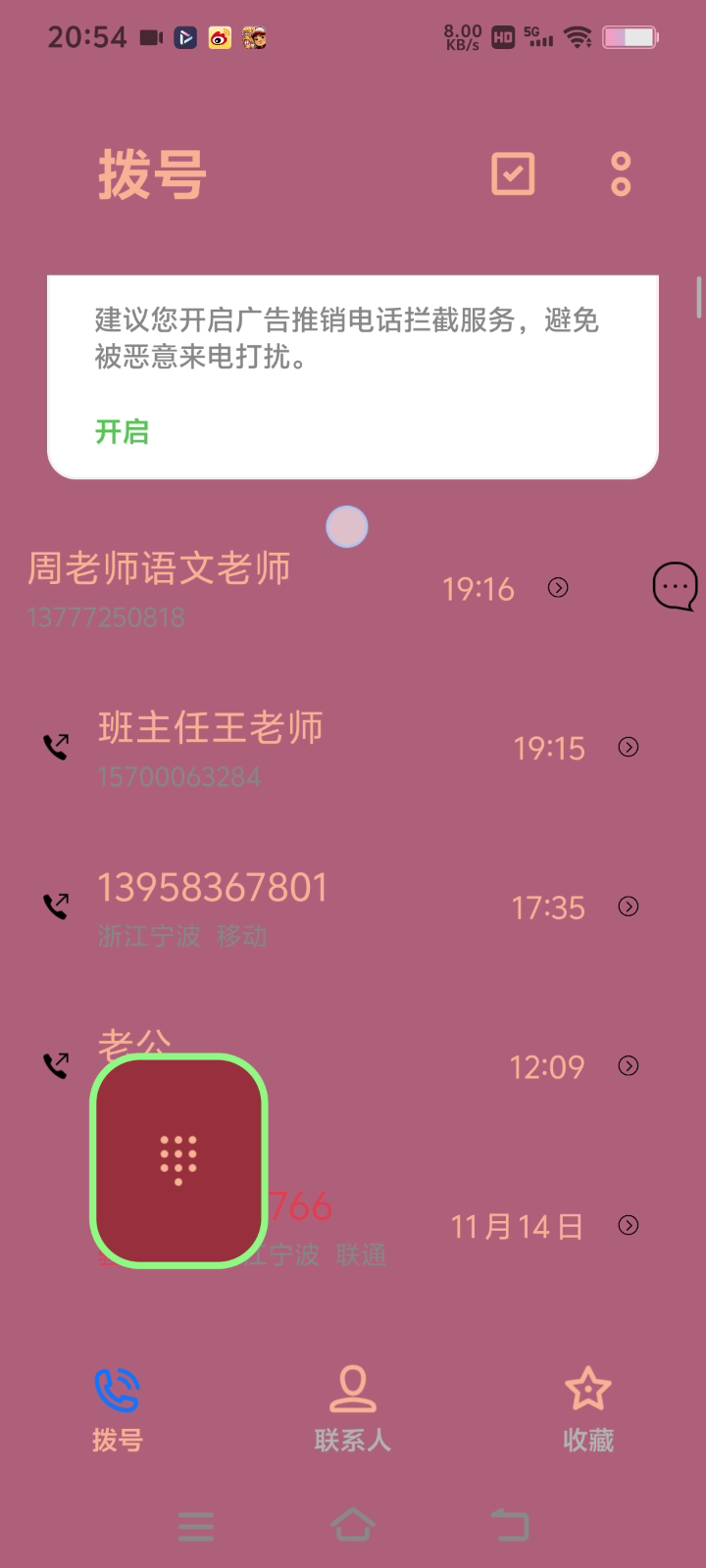Open call record for 周老师语文老师
This screenshot has height=1568, width=706.
pos(558,588)
